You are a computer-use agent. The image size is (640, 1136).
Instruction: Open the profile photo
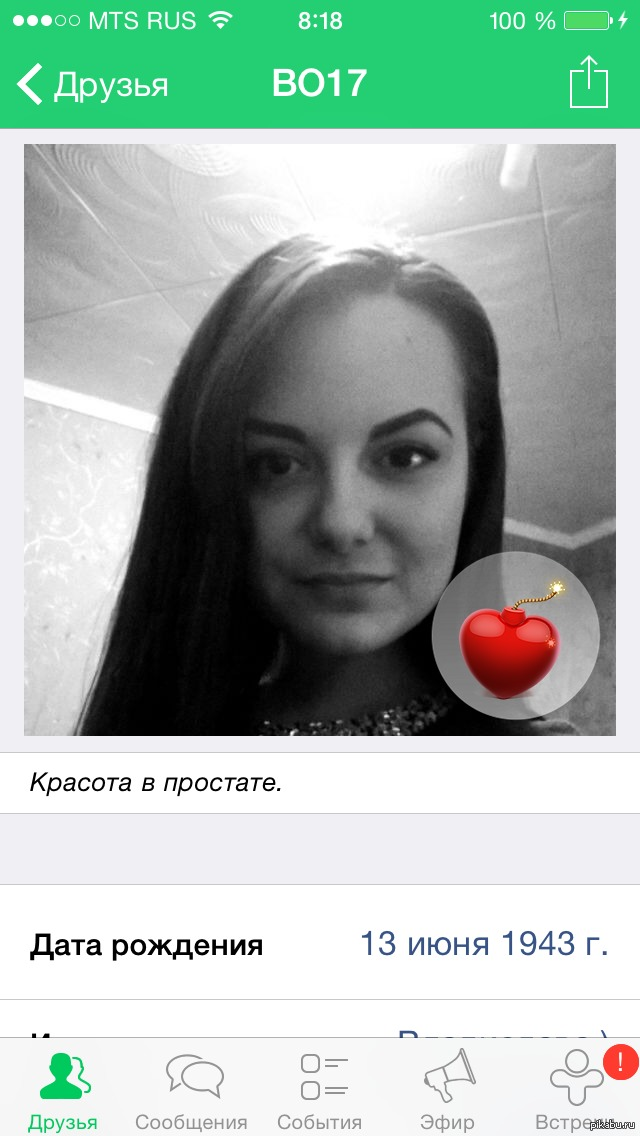point(320,440)
